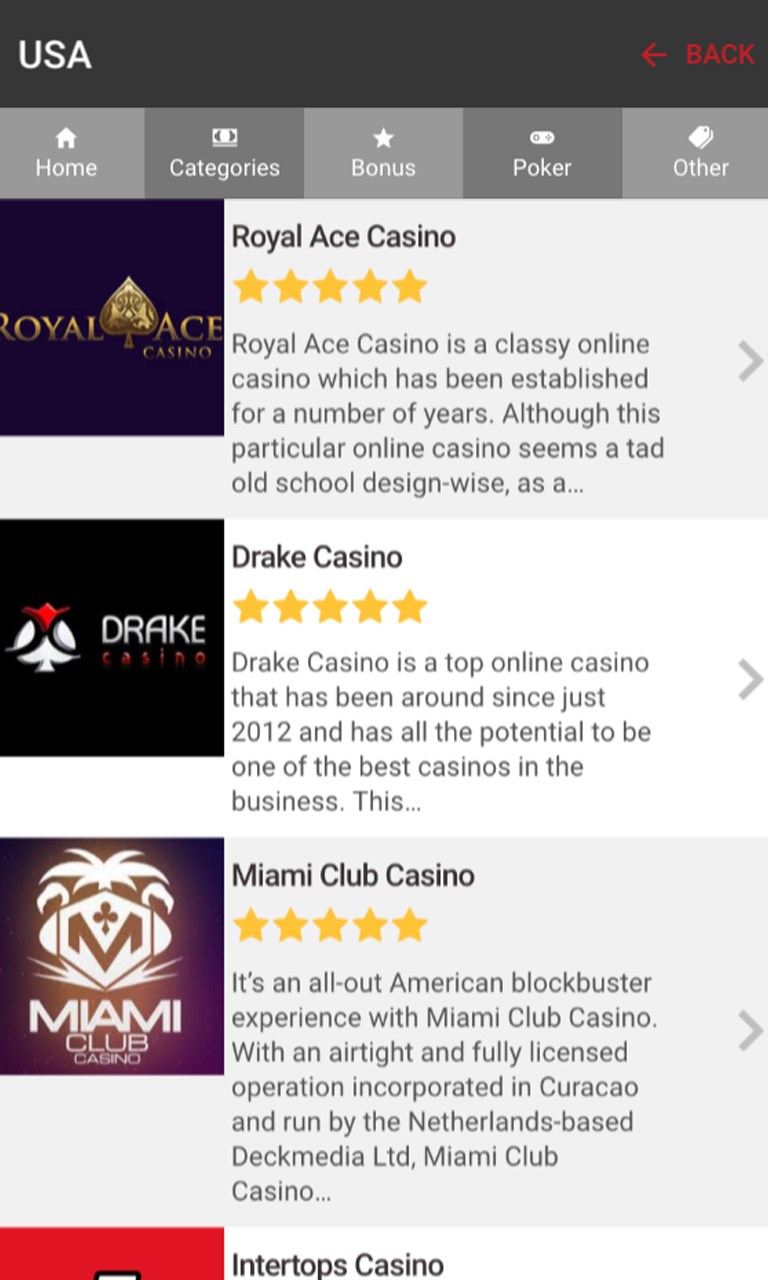Image resolution: width=768 pixels, height=1280 pixels.
Task: Open the Poker tab
Action: click(x=542, y=153)
